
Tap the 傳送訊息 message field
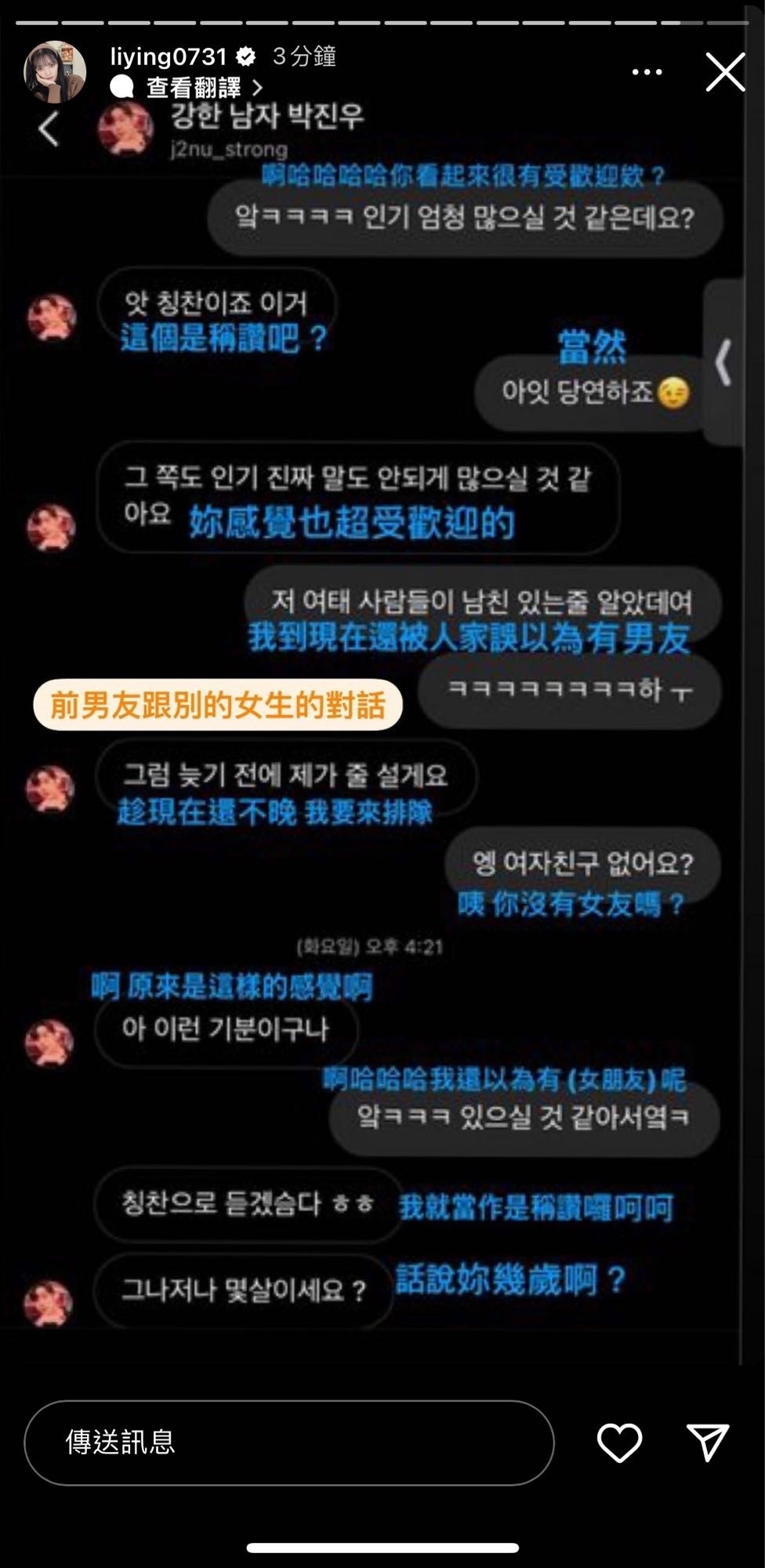tap(288, 1443)
